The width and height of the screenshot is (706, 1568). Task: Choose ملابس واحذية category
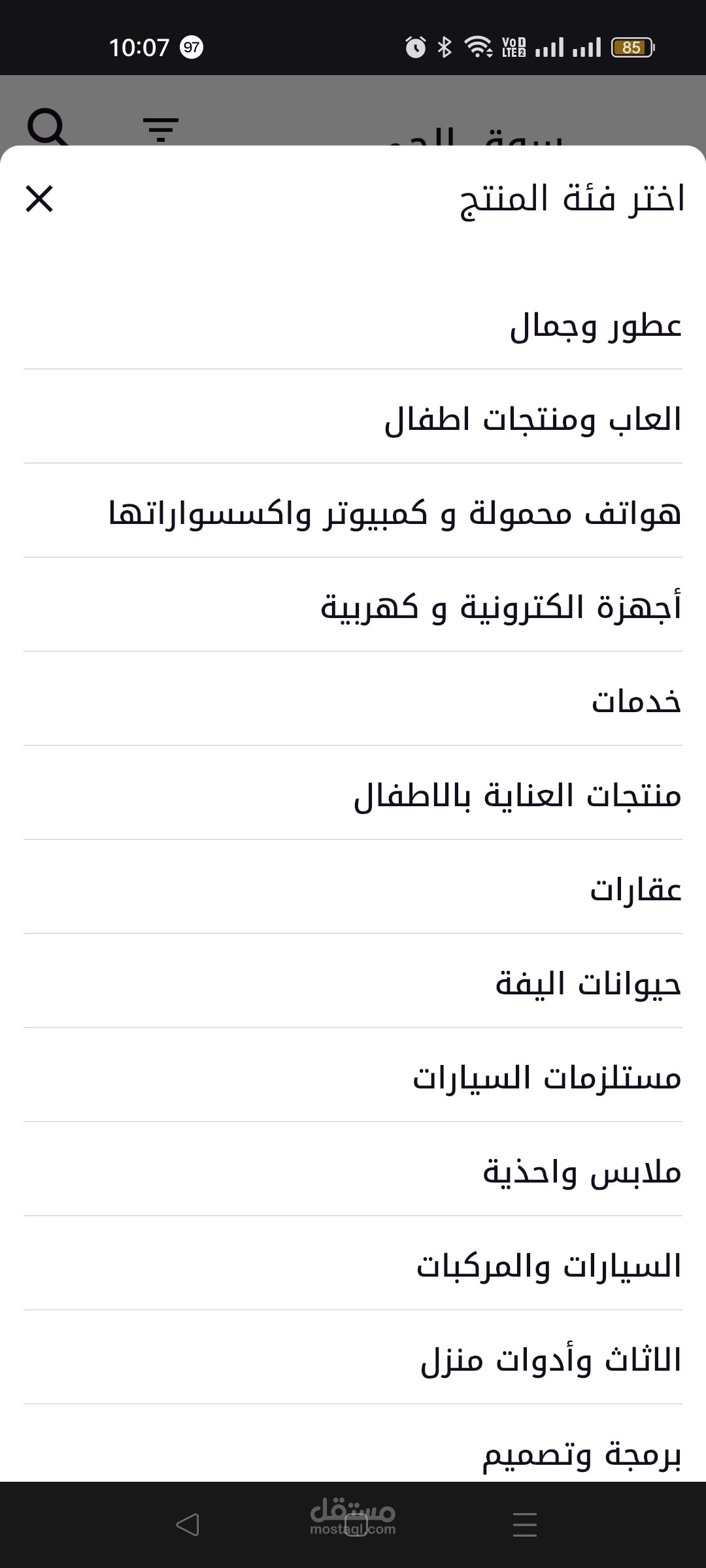(x=582, y=1172)
